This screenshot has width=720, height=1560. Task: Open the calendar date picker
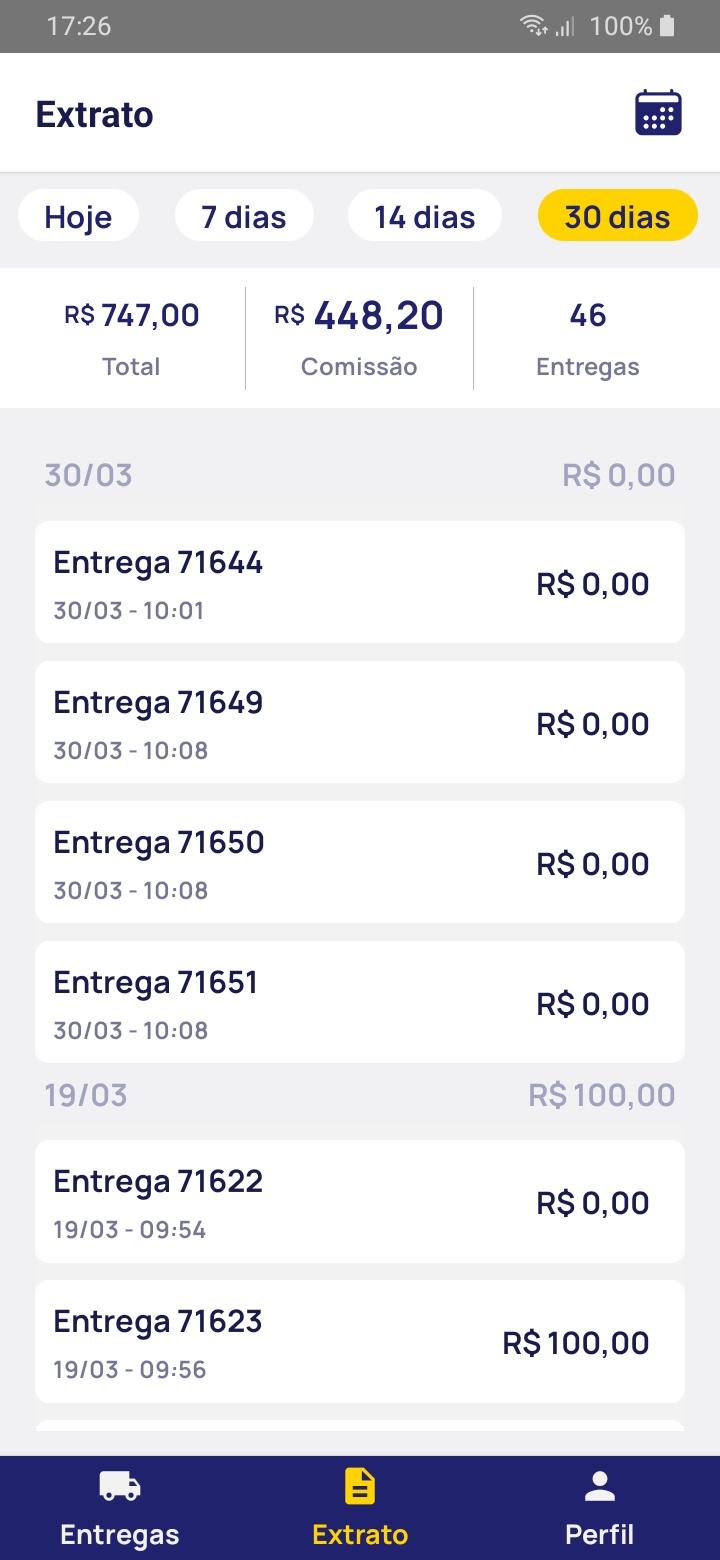(658, 113)
